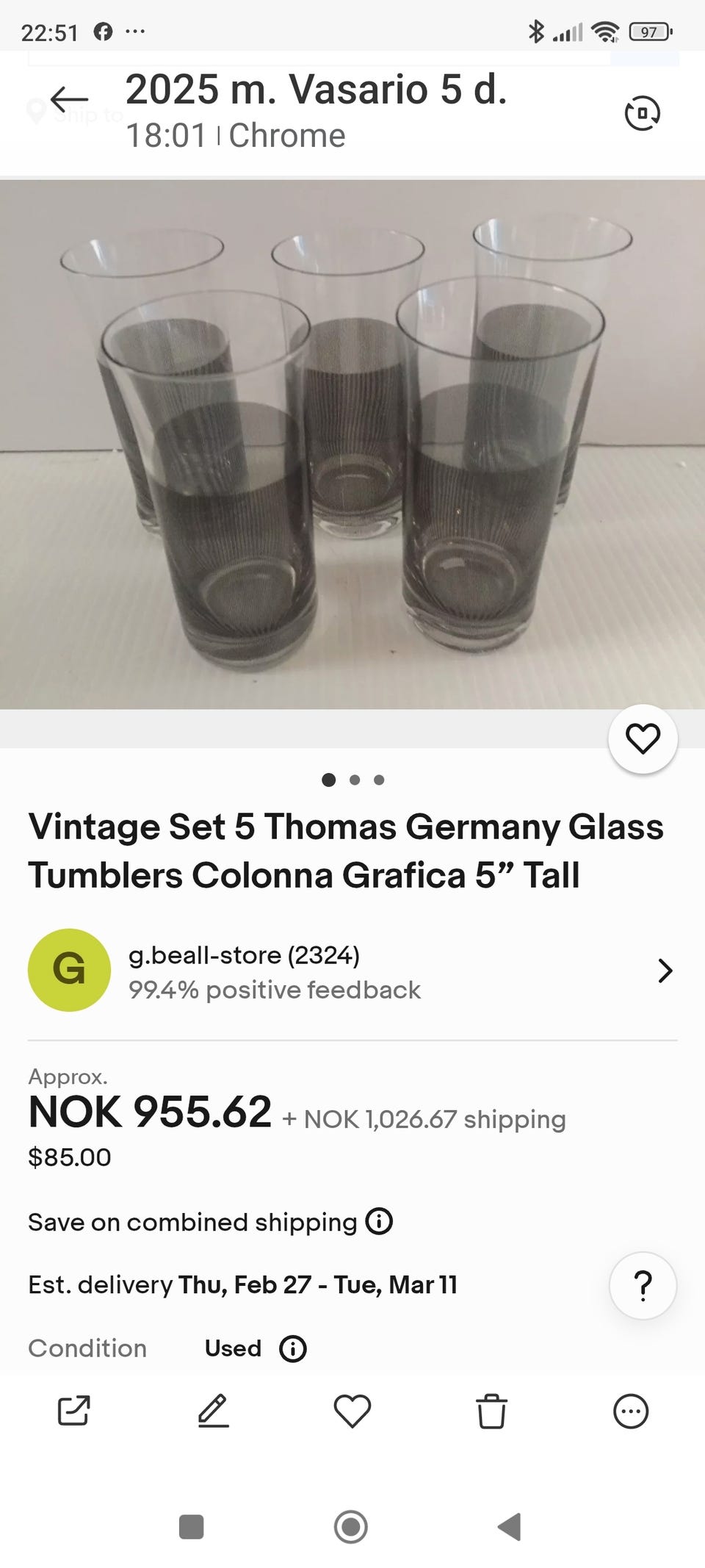Select the edit pencil icon

pos(212,1410)
